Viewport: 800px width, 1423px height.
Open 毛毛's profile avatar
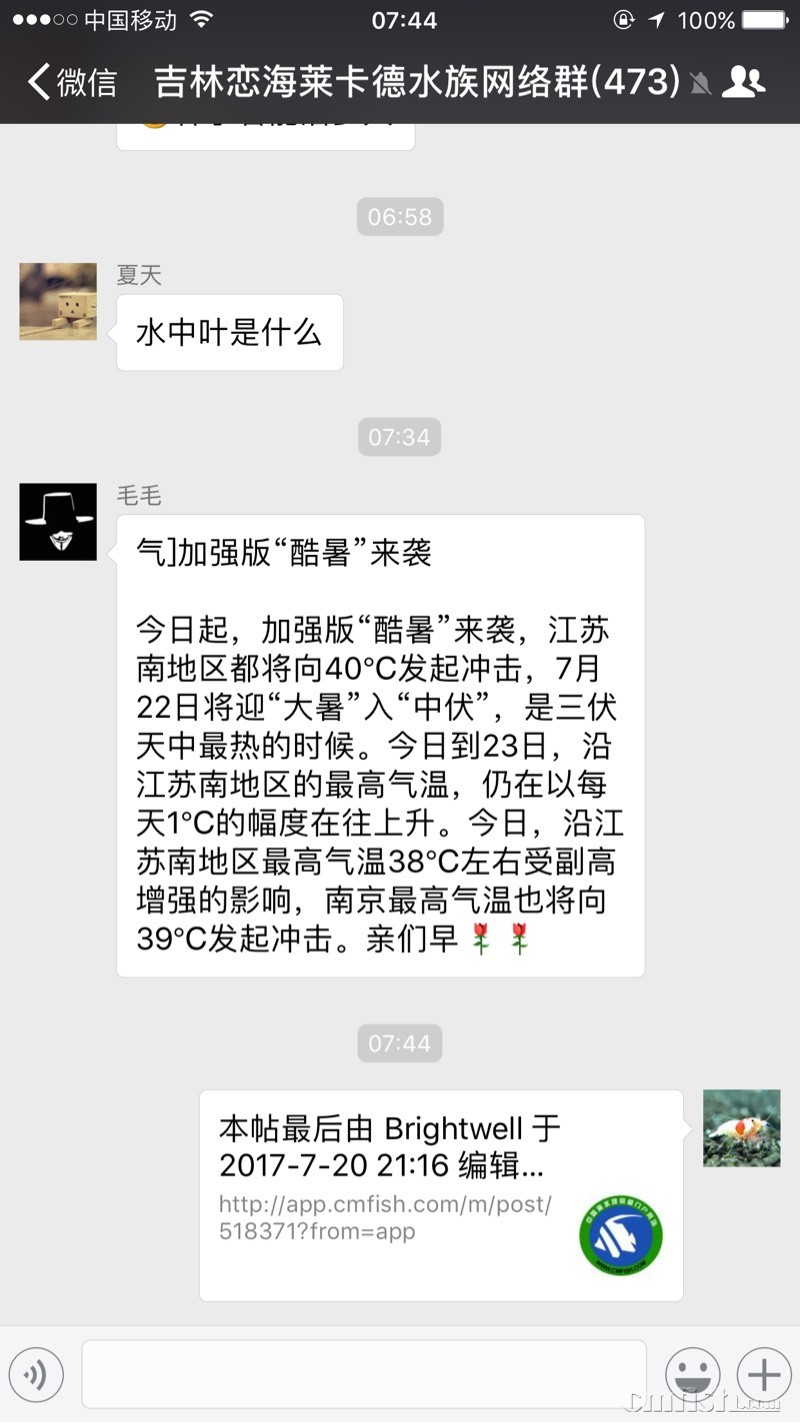coord(58,522)
